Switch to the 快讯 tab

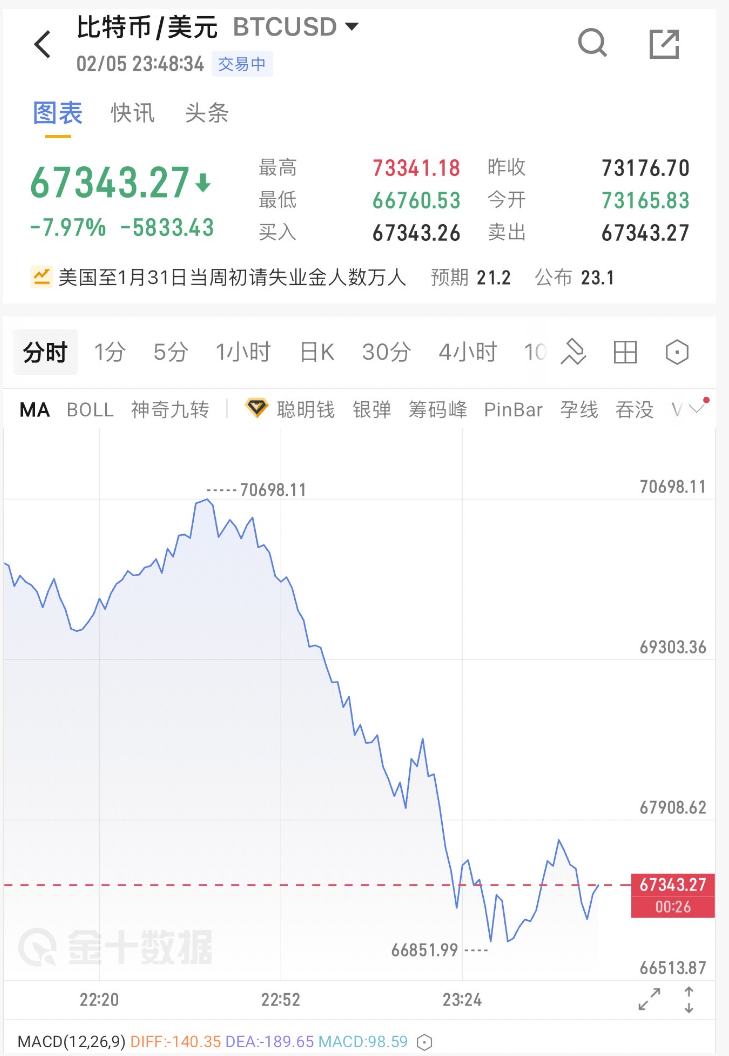[x=133, y=113]
